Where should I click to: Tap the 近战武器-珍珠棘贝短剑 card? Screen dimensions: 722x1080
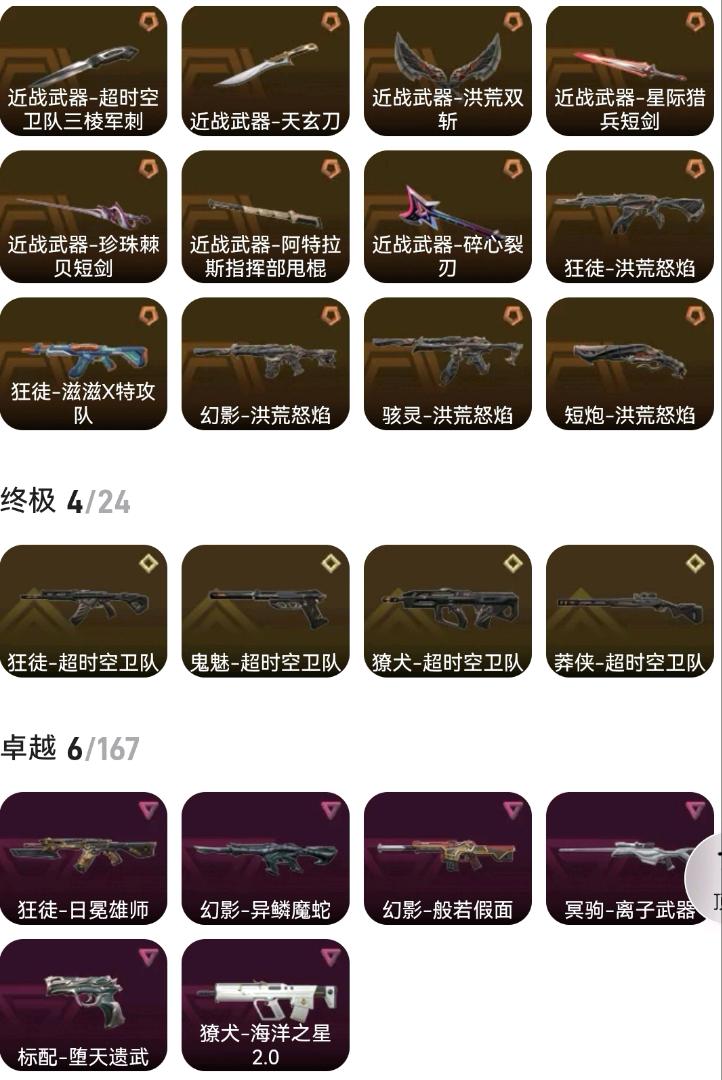83,217
